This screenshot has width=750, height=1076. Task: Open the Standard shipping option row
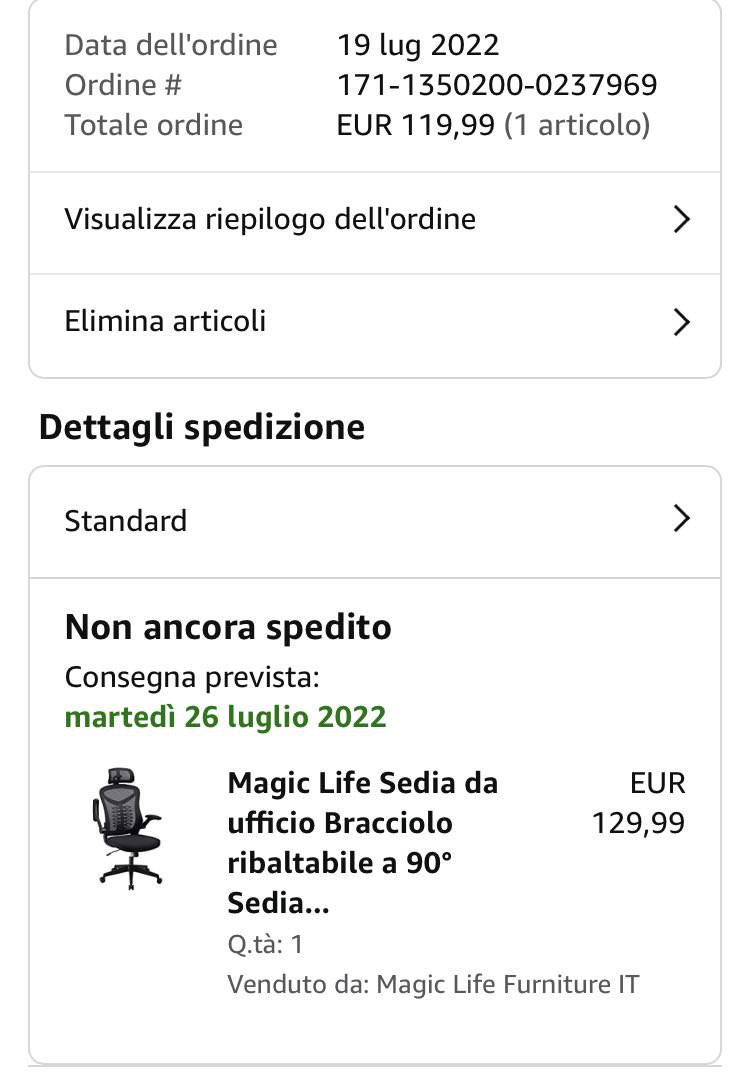pyautogui.click(x=374, y=520)
